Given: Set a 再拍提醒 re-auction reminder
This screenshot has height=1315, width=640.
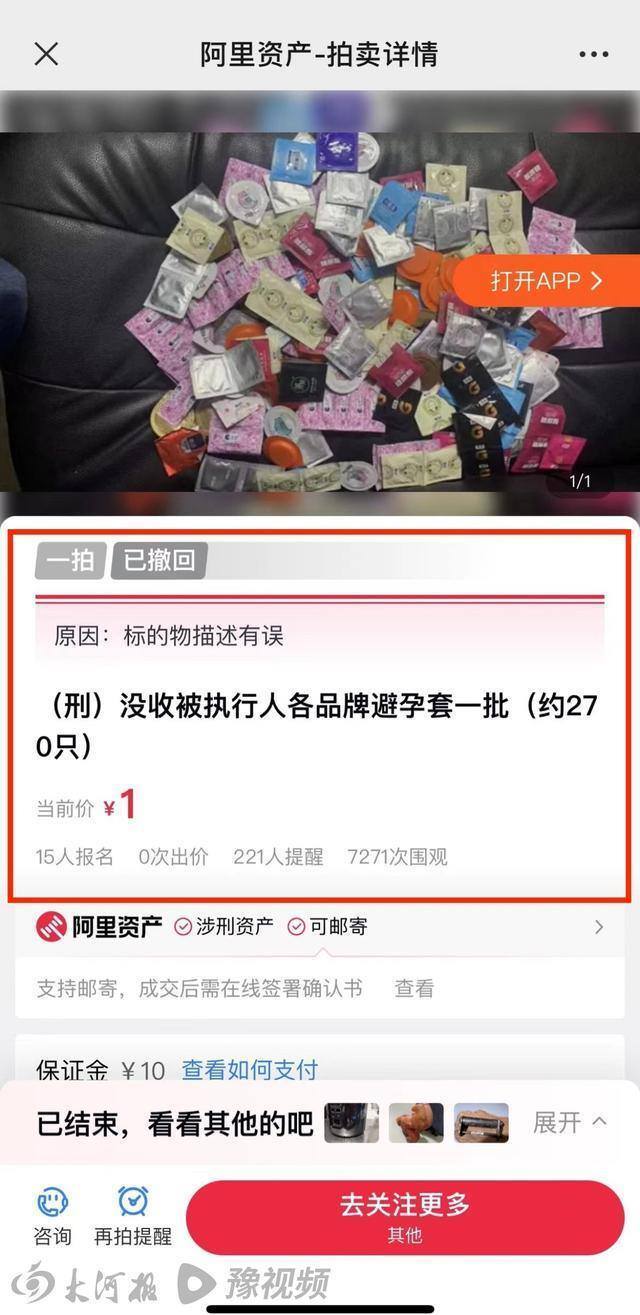Looking at the screenshot, I should 133,1215.
